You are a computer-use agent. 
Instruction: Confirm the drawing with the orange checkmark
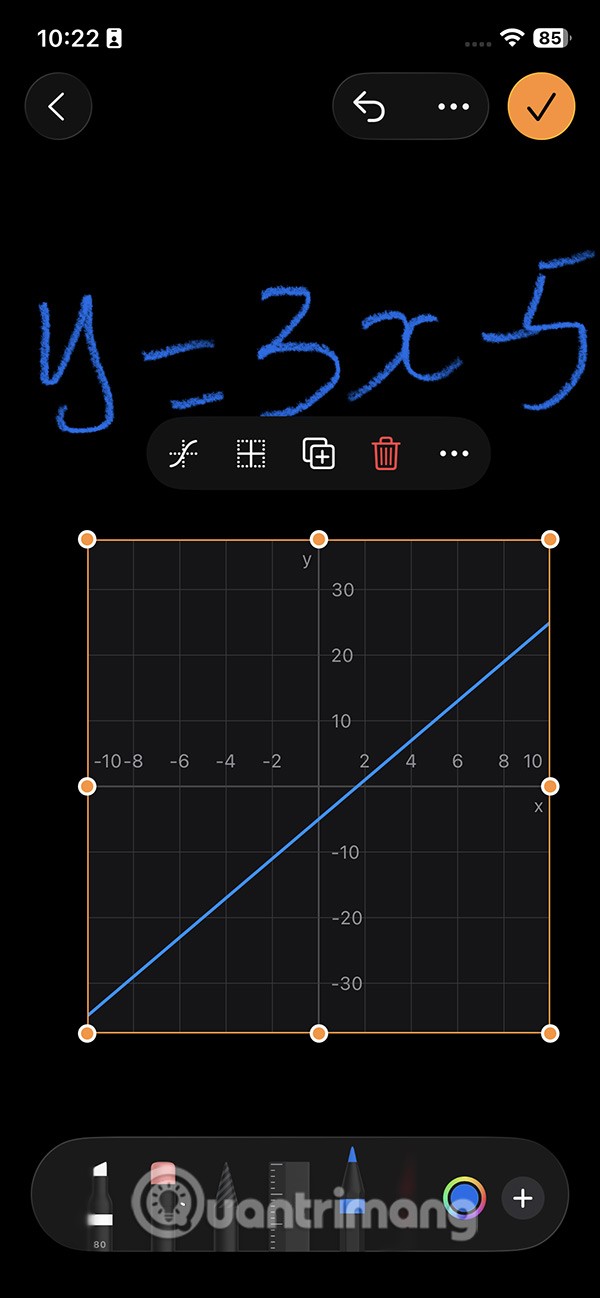coord(541,106)
